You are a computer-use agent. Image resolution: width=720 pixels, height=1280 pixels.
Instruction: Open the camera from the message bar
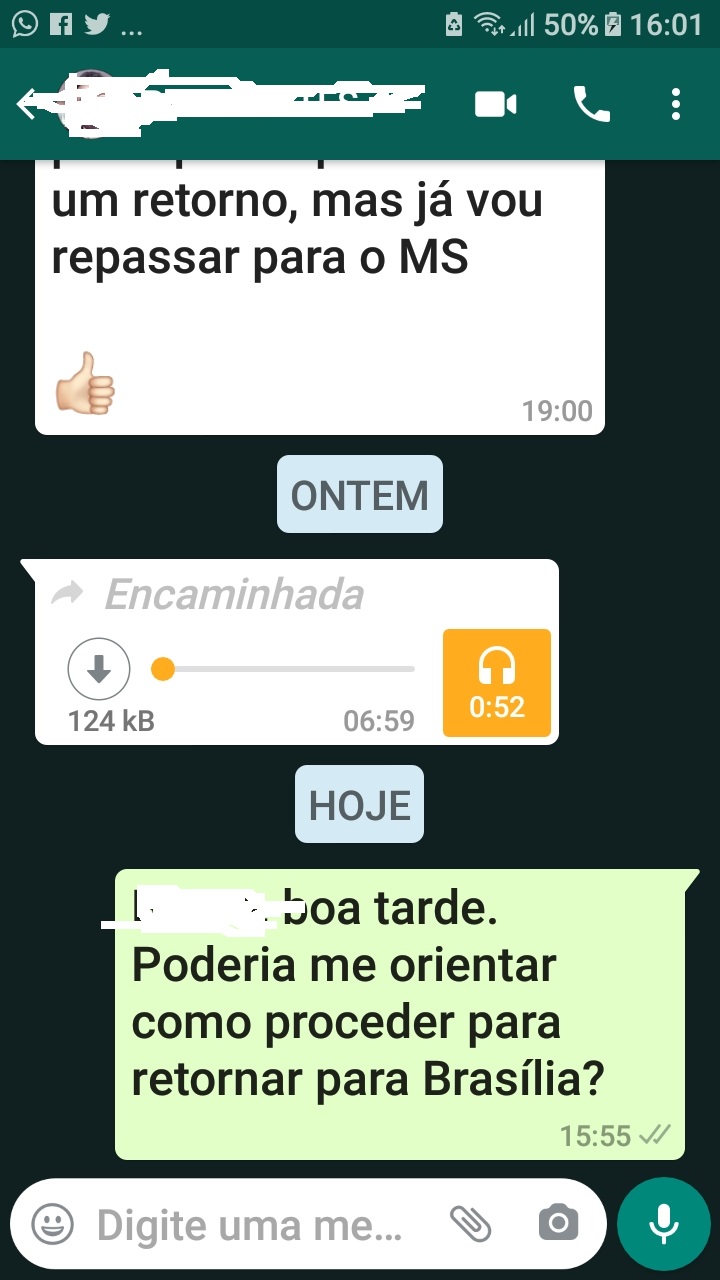coord(558,1223)
